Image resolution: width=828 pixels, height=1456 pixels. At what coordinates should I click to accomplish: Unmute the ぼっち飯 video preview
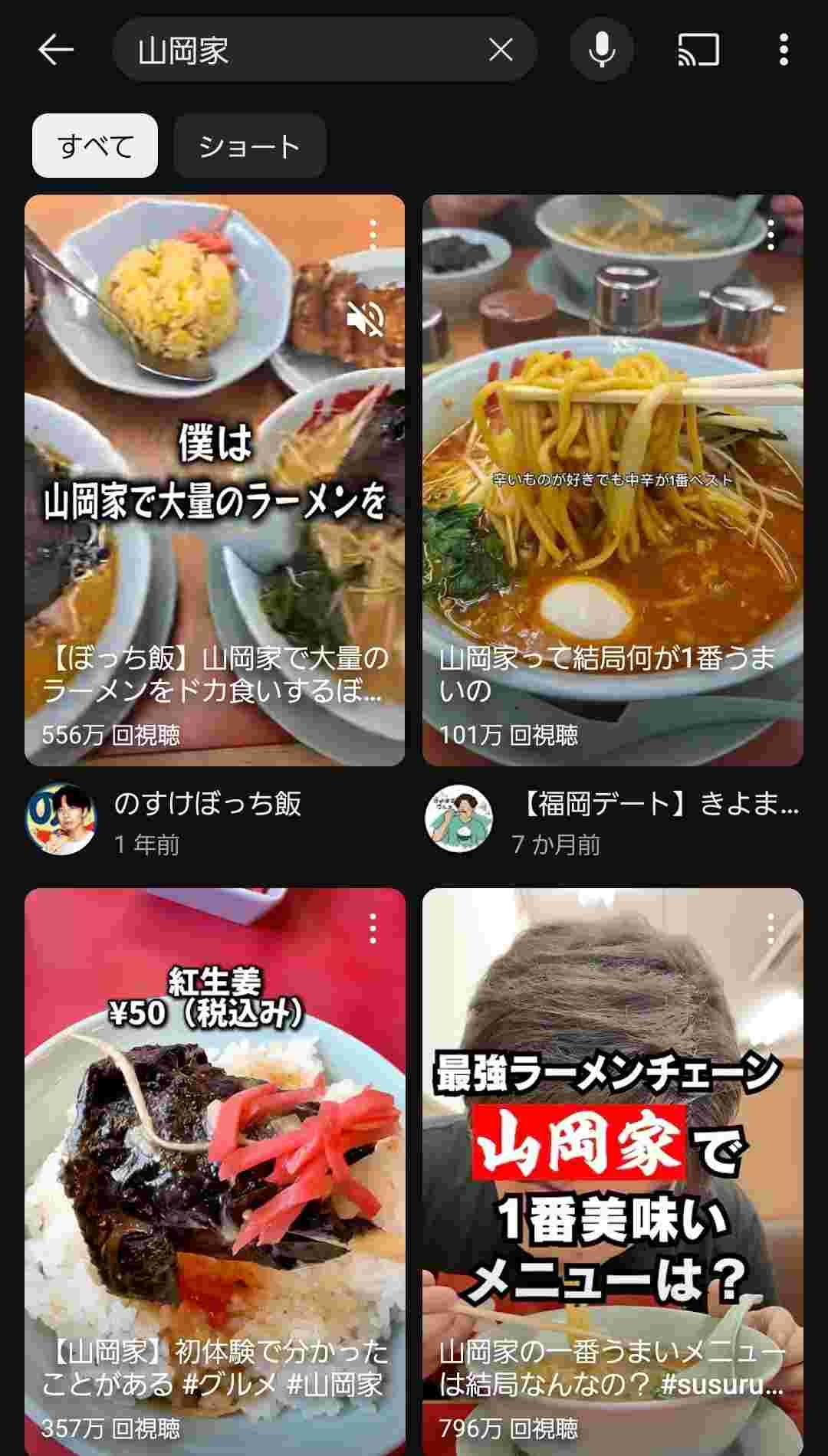click(365, 318)
